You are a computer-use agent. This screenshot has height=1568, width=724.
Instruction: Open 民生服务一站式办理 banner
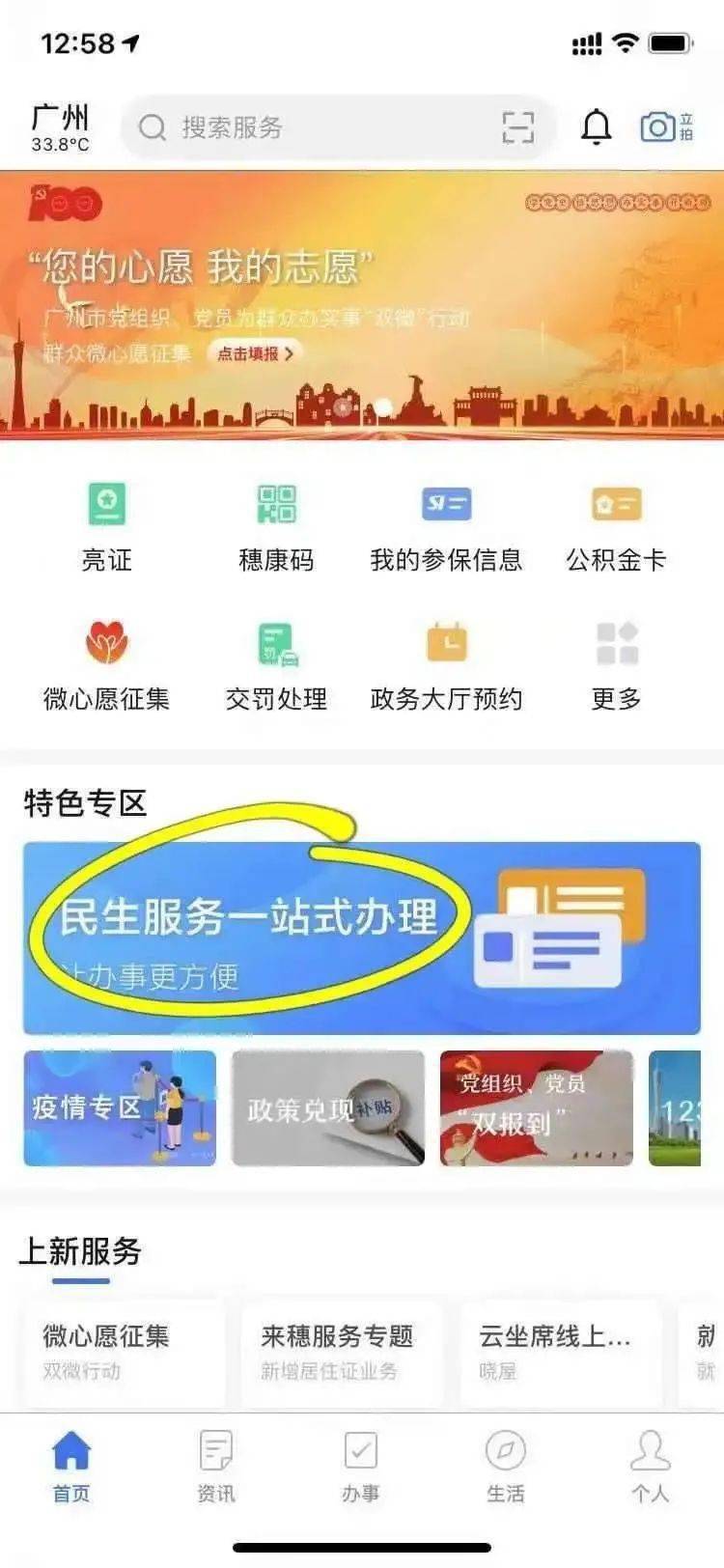(x=361, y=938)
